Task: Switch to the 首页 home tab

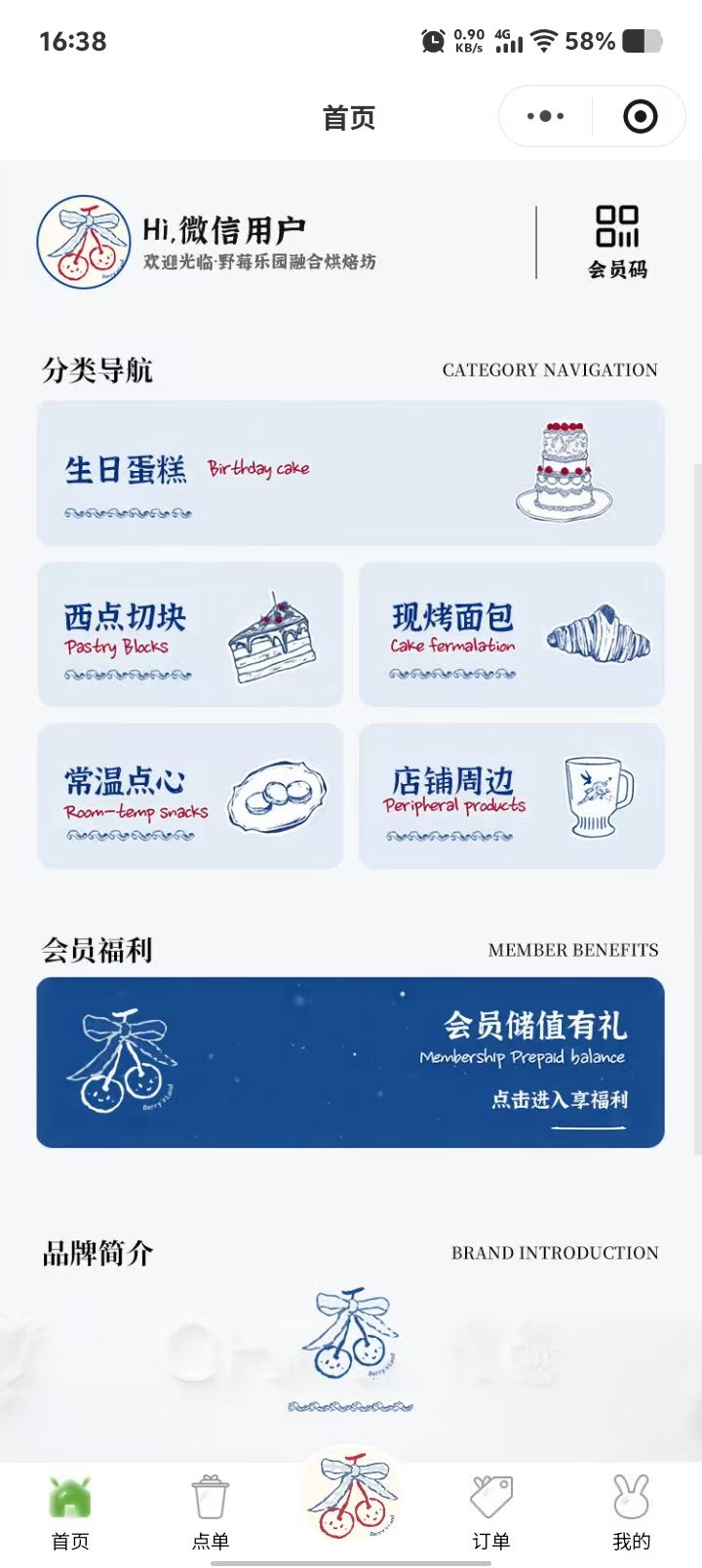Action: point(70,1511)
